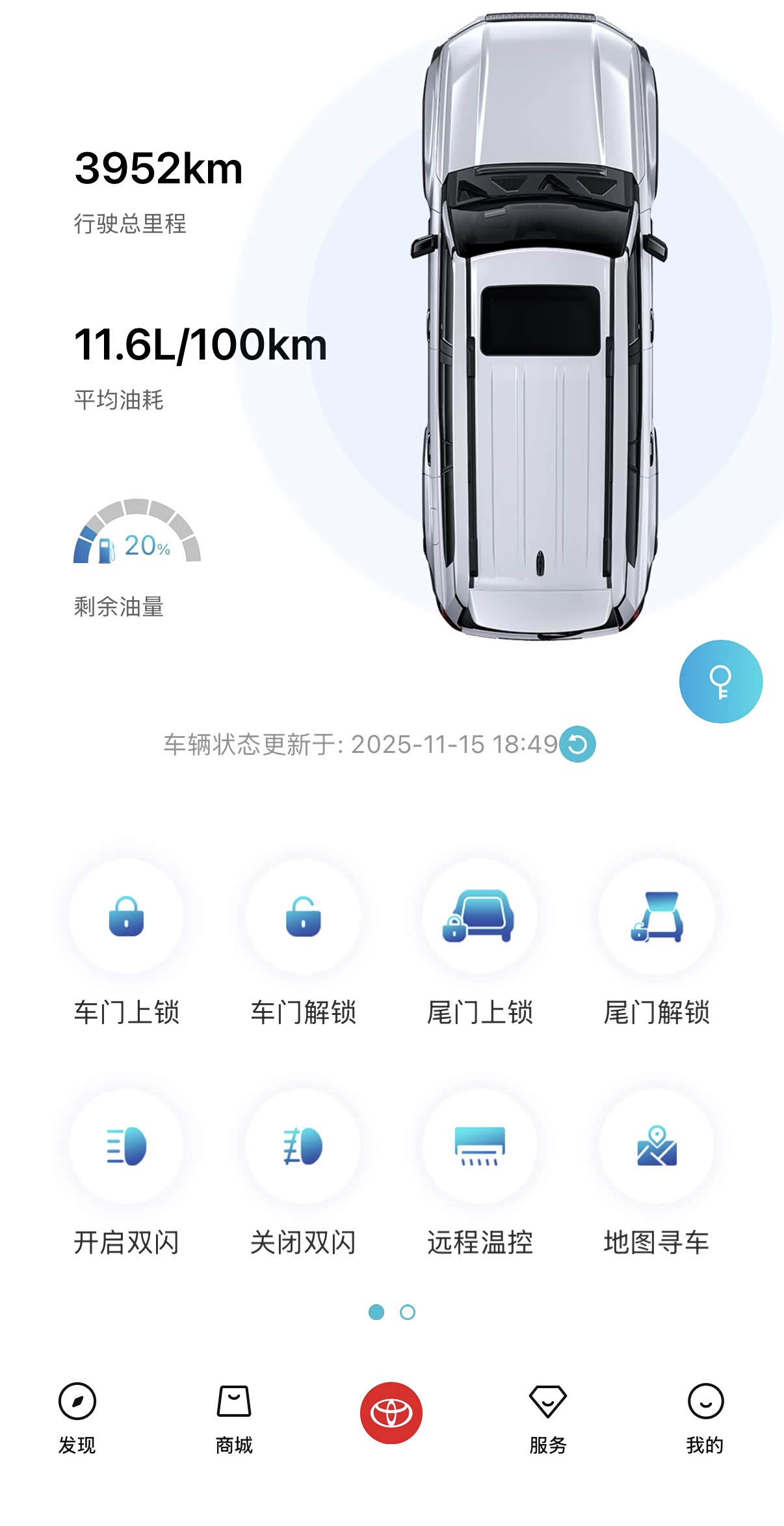Refresh the vehicle status update
This screenshot has width=784, height=1526.
(x=578, y=744)
